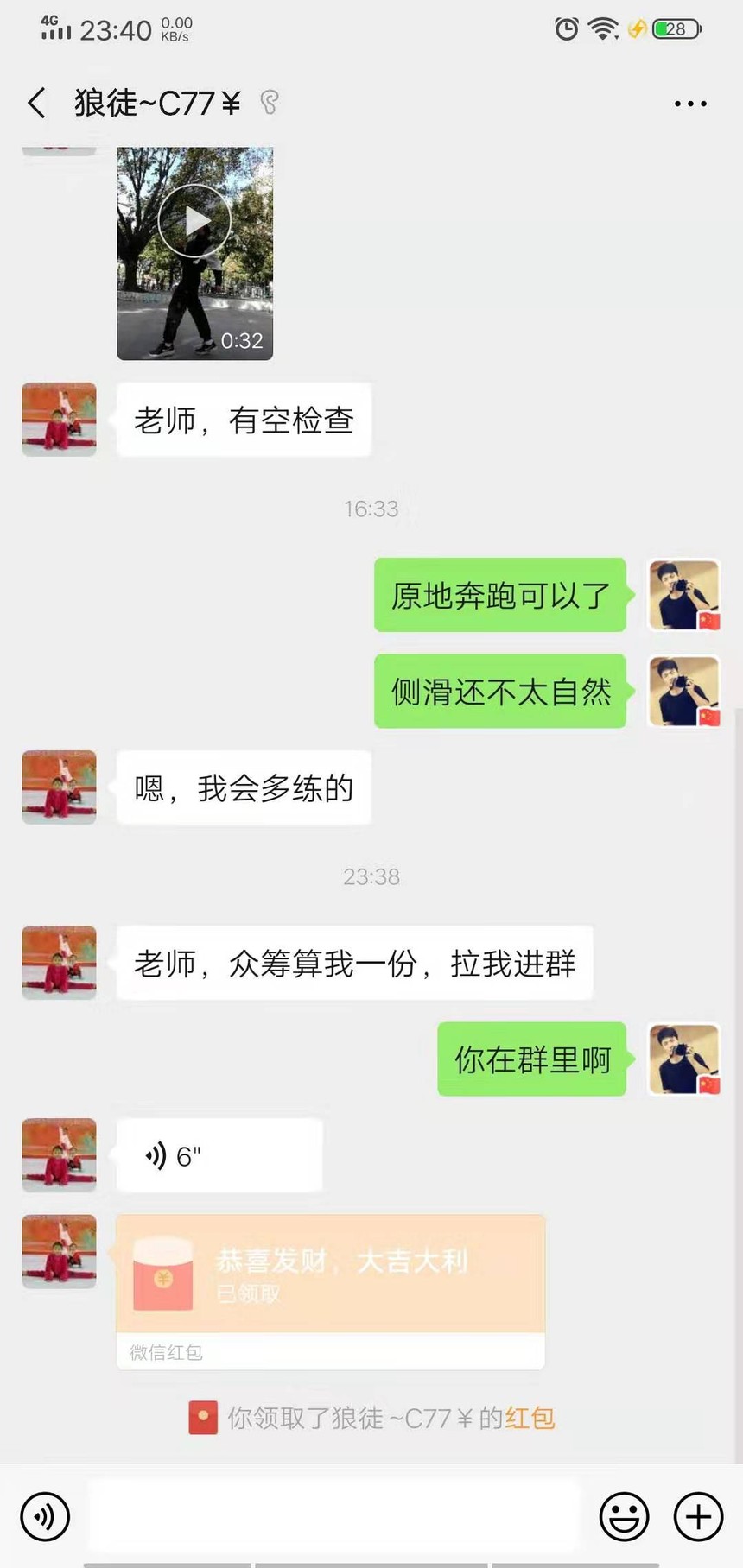
Task: Play the 6-second voice message
Action: click(x=219, y=1155)
